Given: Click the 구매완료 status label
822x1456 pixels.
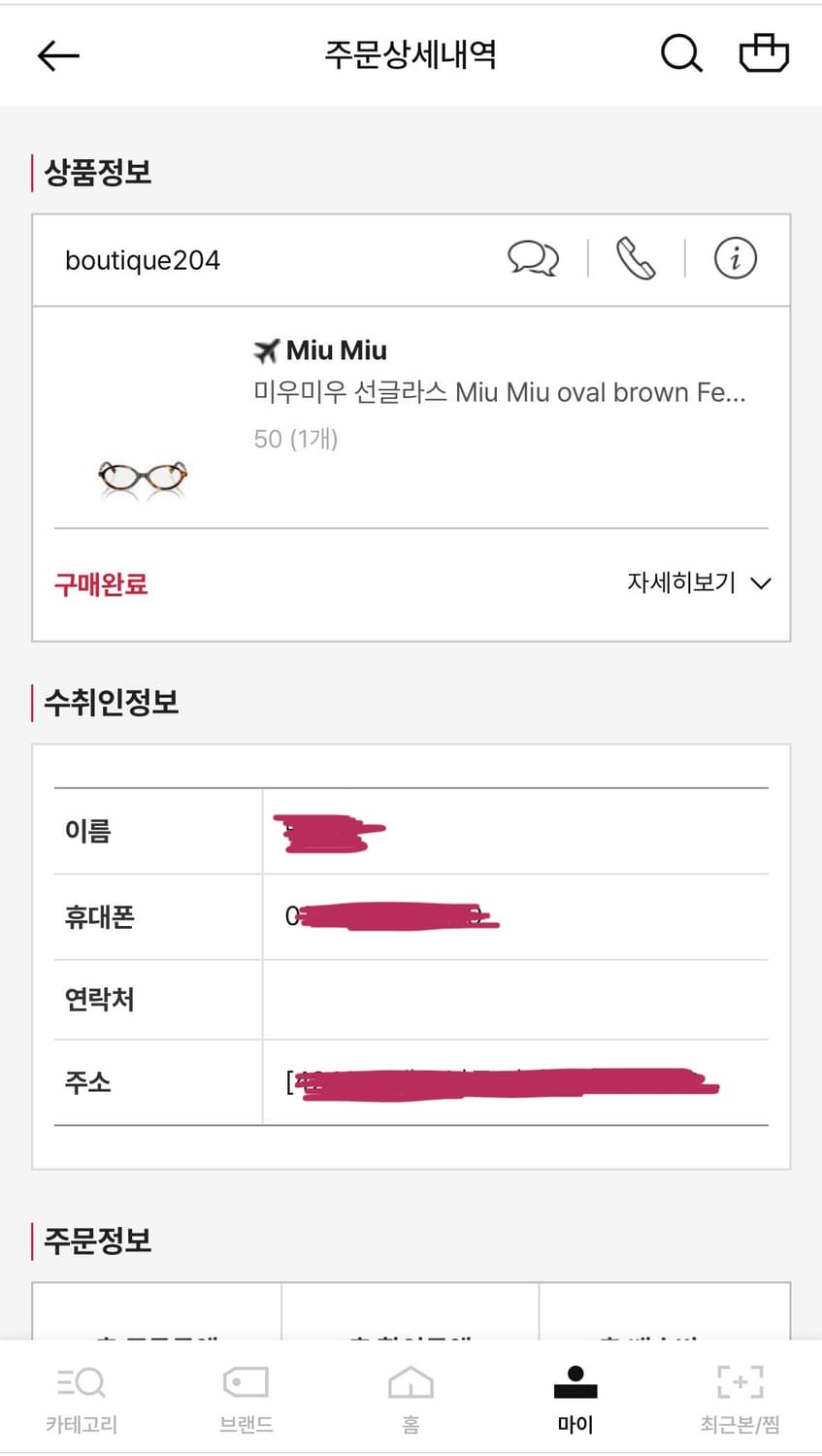Looking at the screenshot, I should pyautogui.click(x=100, y=585).
